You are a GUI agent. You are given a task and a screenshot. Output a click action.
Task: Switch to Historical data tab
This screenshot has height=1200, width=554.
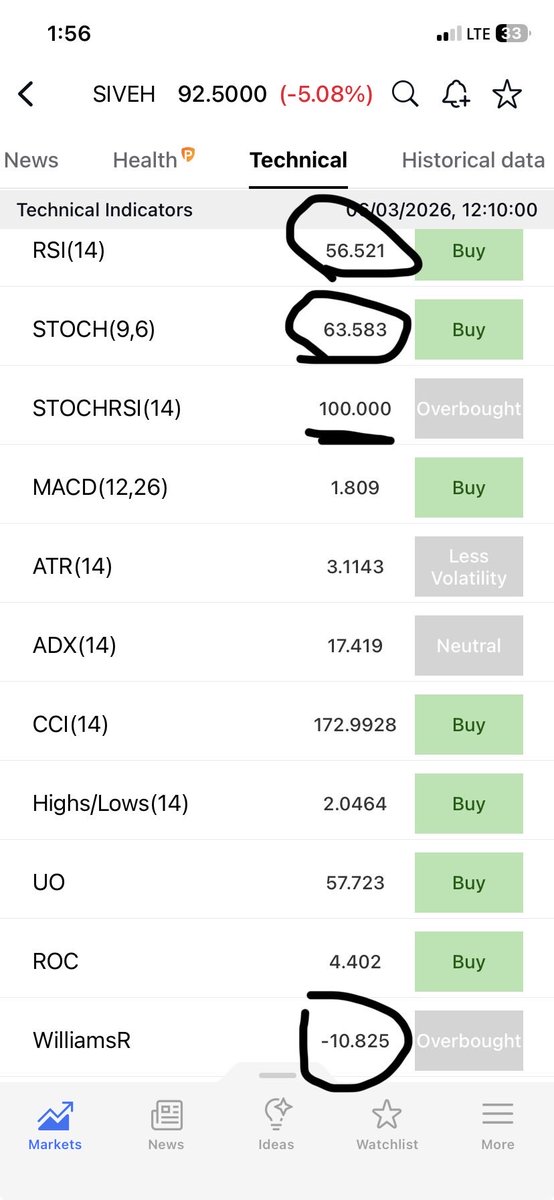click(473, 160)
